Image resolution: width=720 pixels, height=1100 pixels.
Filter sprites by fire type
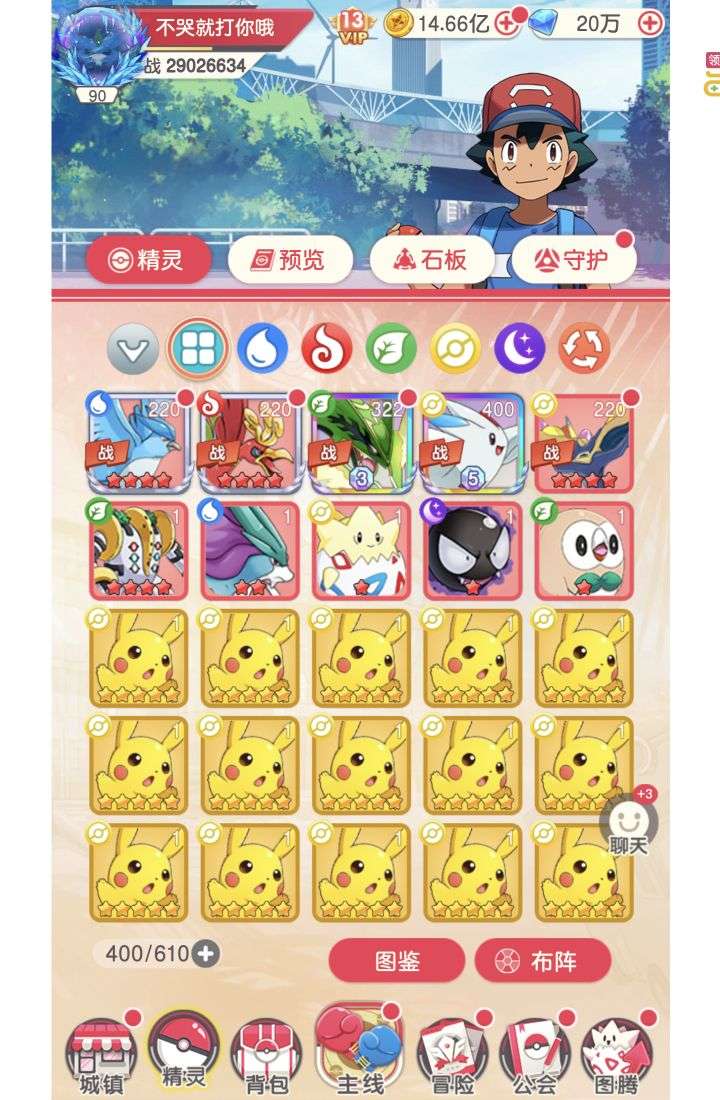click(x=326, y=349)
